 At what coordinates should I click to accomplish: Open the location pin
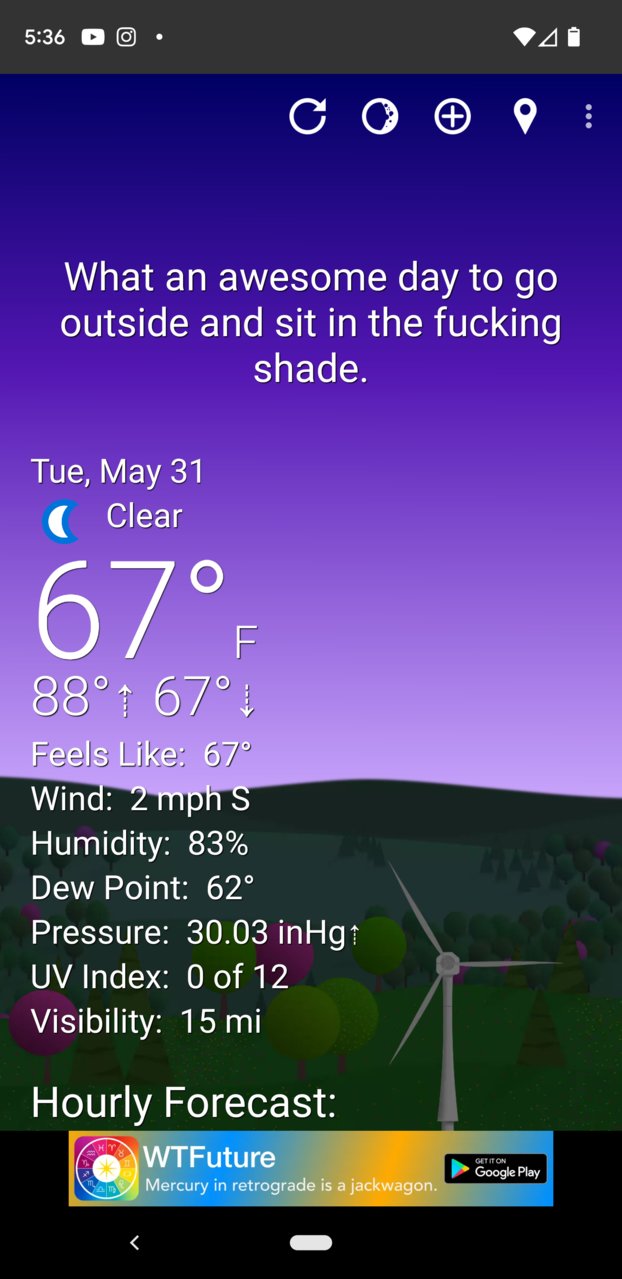525,117
